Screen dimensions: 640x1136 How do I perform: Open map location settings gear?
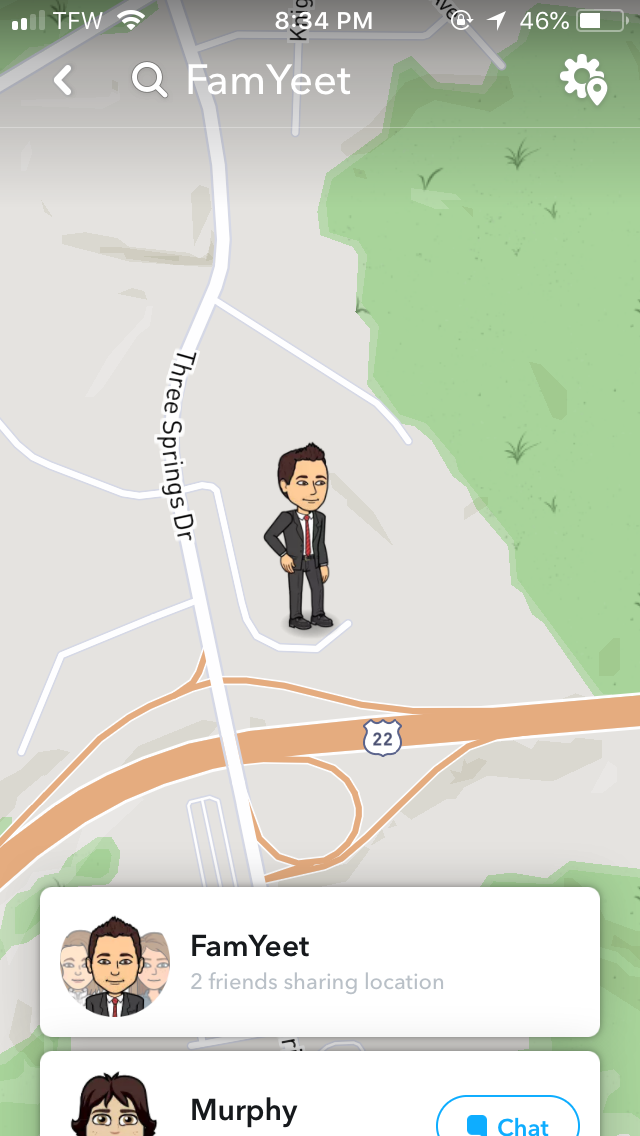point(583,80)
